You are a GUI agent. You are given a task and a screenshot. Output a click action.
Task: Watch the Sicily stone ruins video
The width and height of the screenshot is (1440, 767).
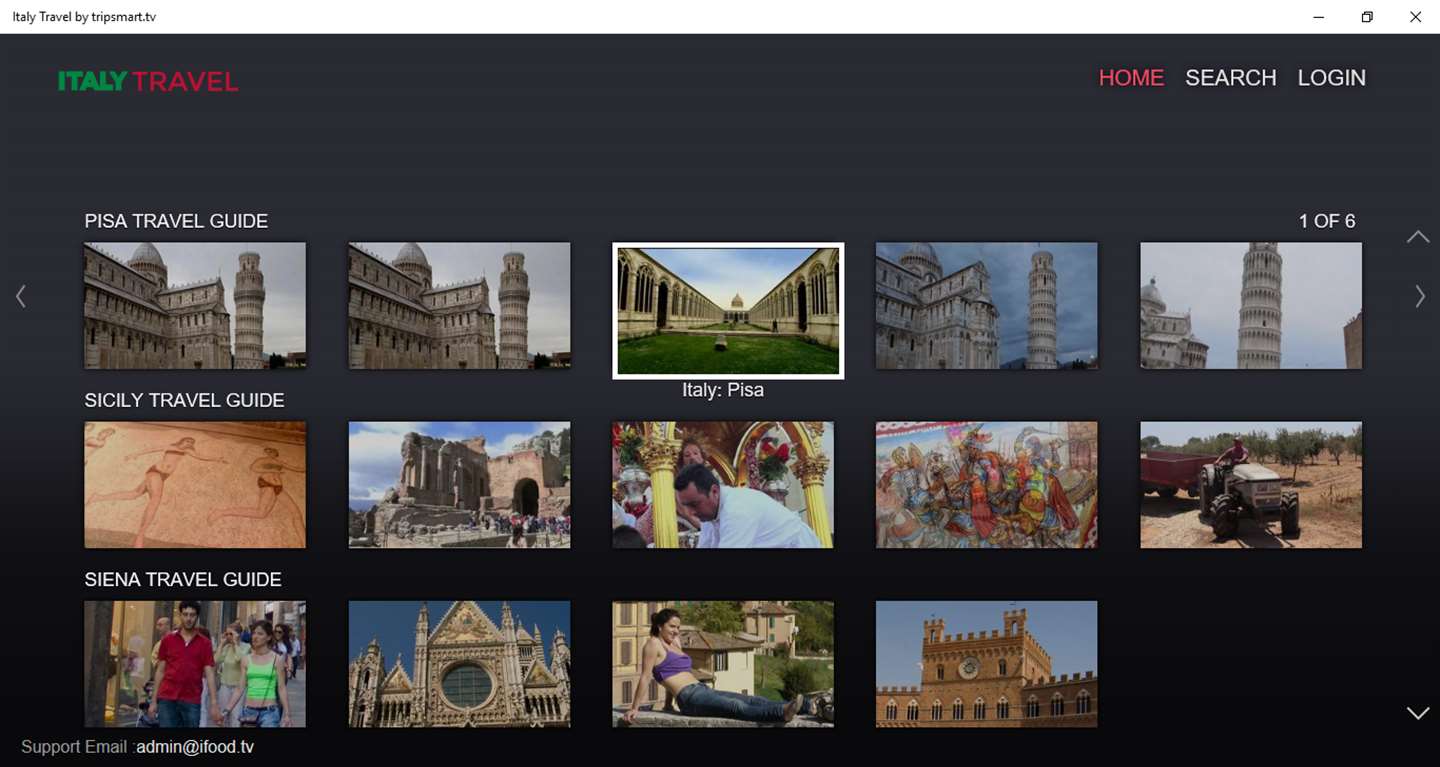pyautogui.click(x=459, y=485)
